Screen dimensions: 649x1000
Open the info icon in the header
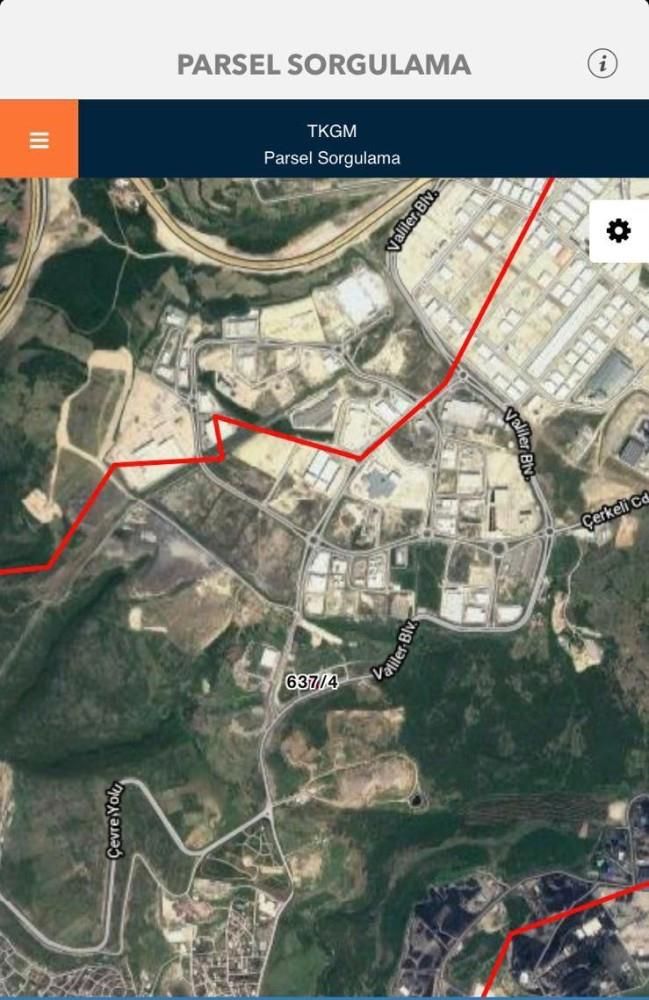[x=602, y=64]
